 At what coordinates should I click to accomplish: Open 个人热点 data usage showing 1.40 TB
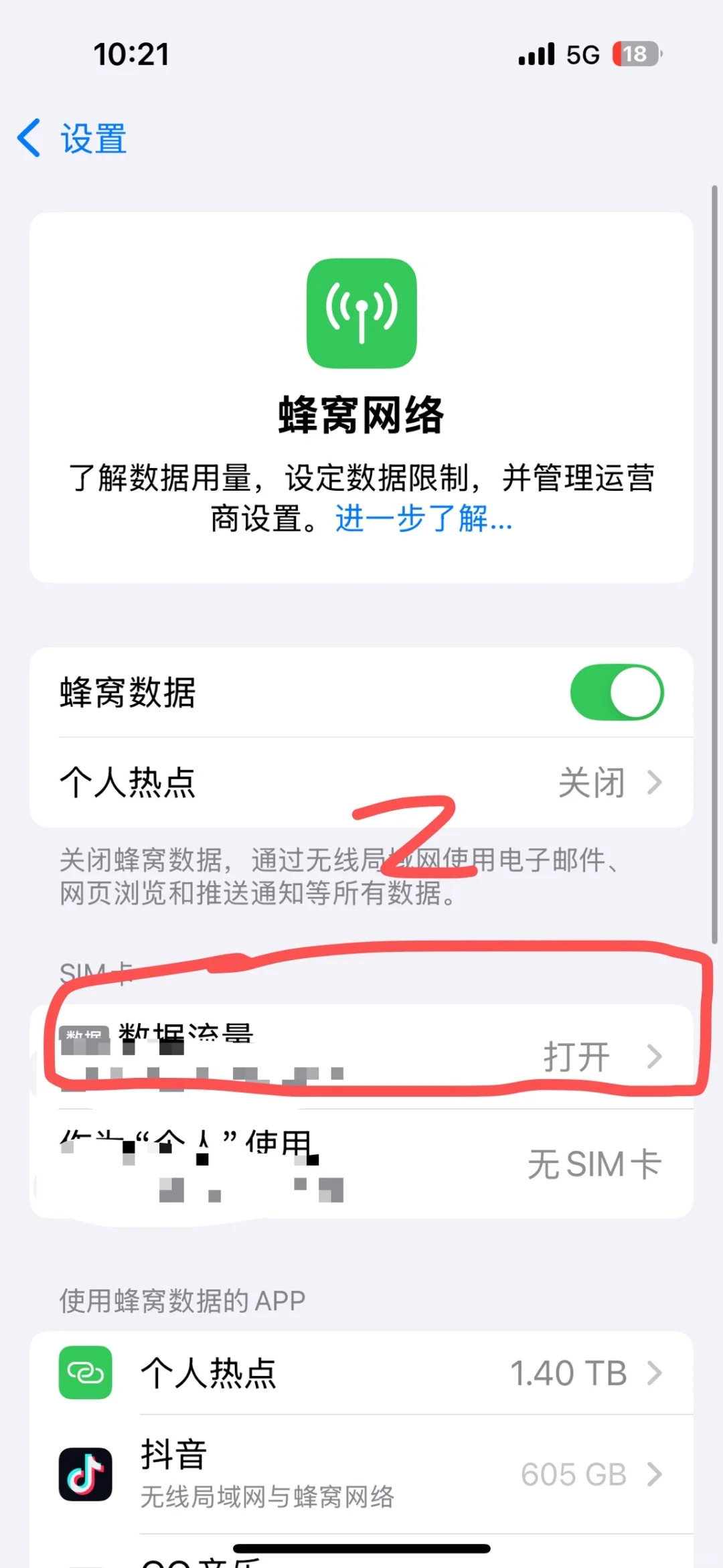pyautogui.click(x=361, y=1373)
